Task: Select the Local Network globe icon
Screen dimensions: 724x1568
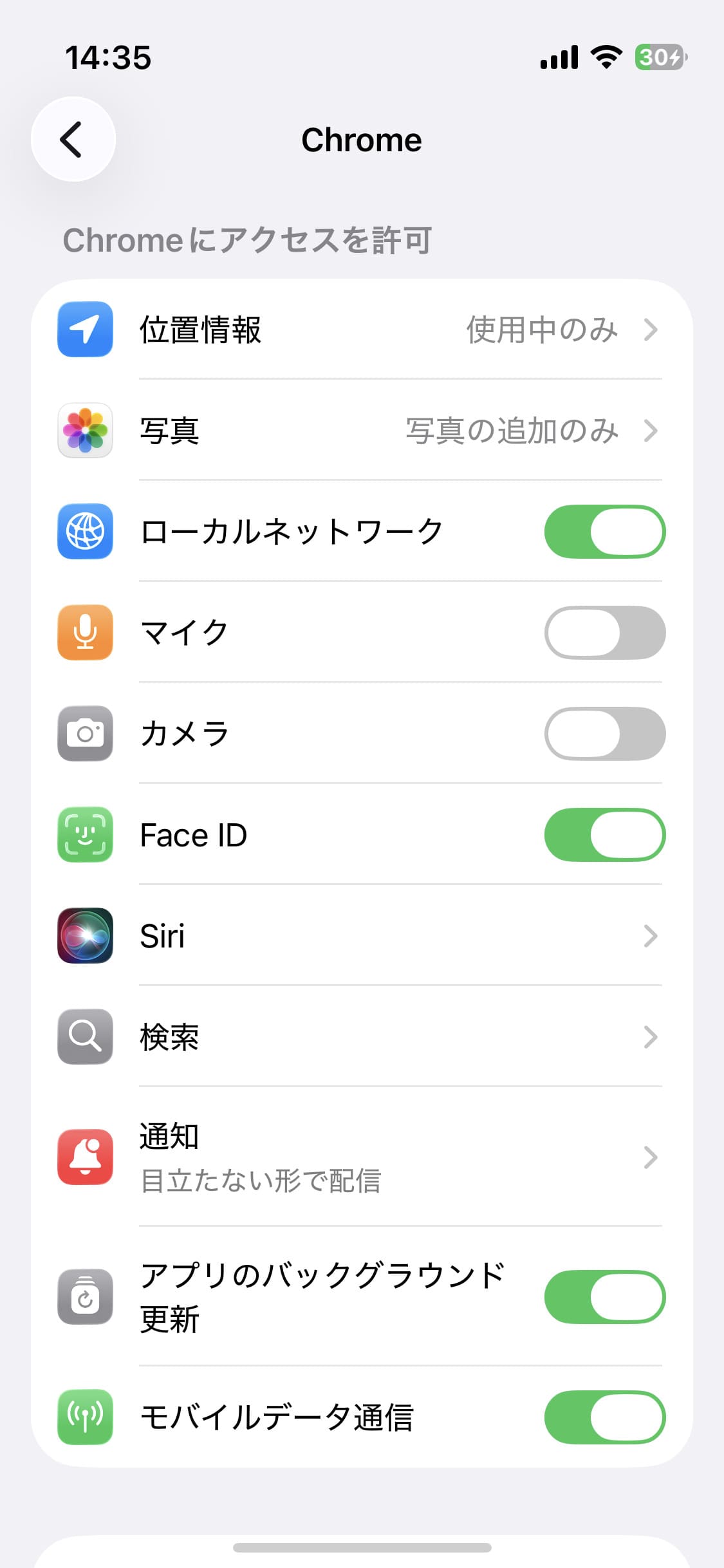Action: [x=84, y=531]
